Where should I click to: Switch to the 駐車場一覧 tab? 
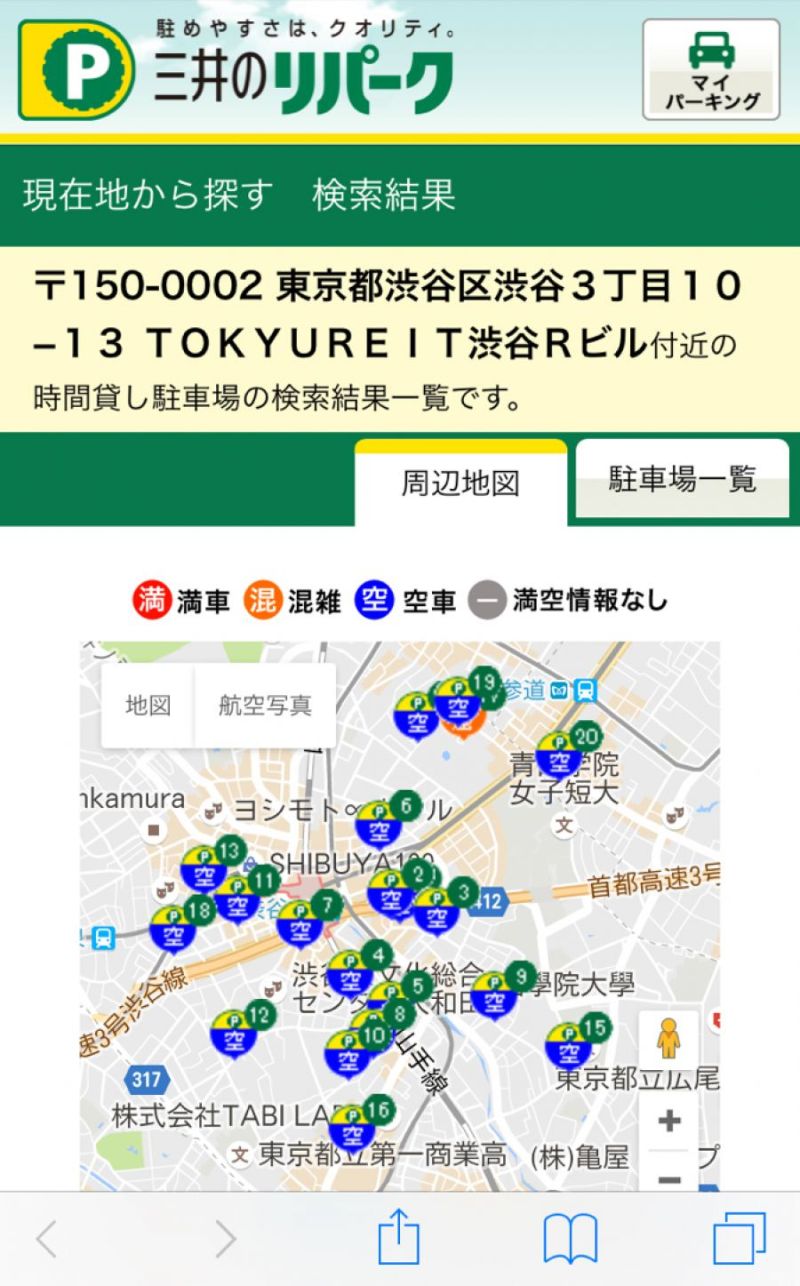tap(683, 479)
